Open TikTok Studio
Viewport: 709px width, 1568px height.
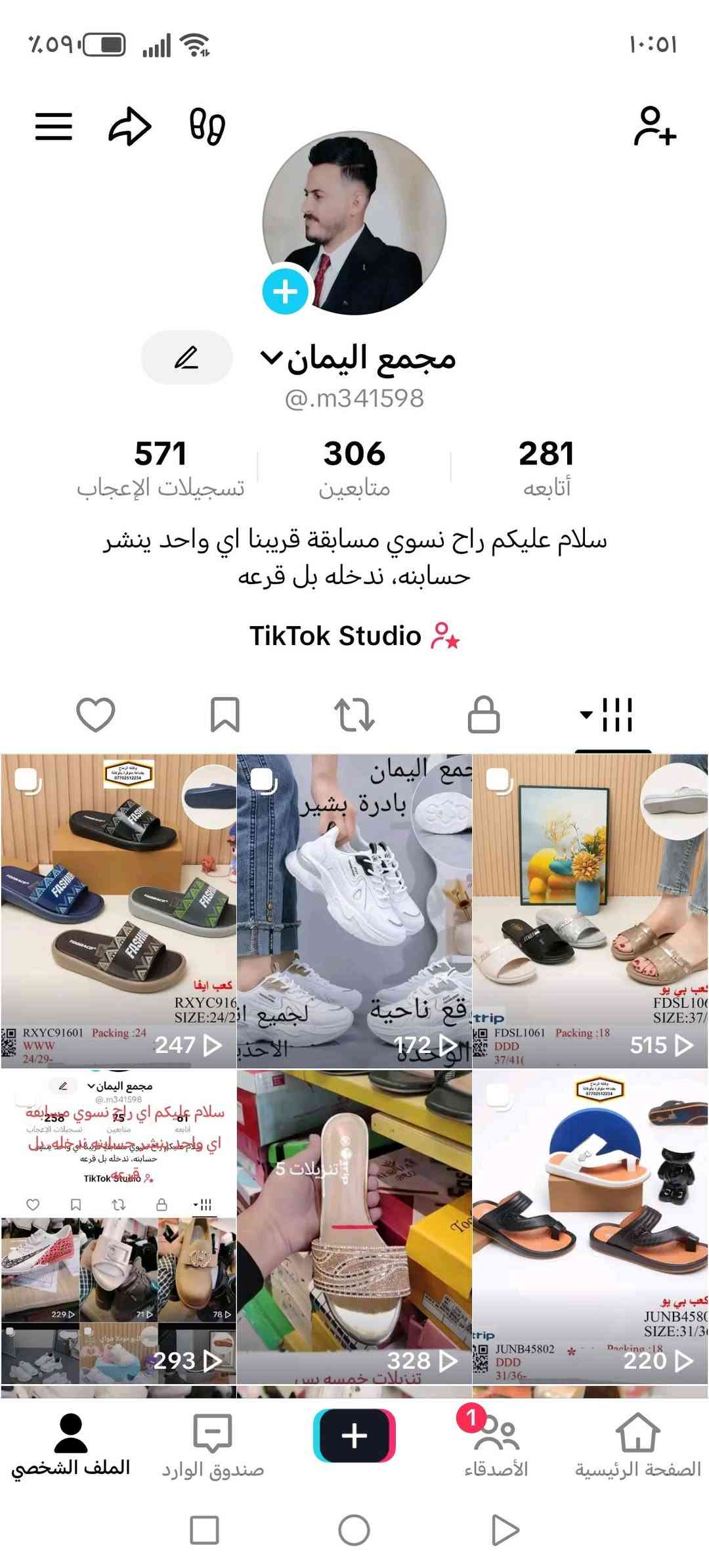pos(354,636)
